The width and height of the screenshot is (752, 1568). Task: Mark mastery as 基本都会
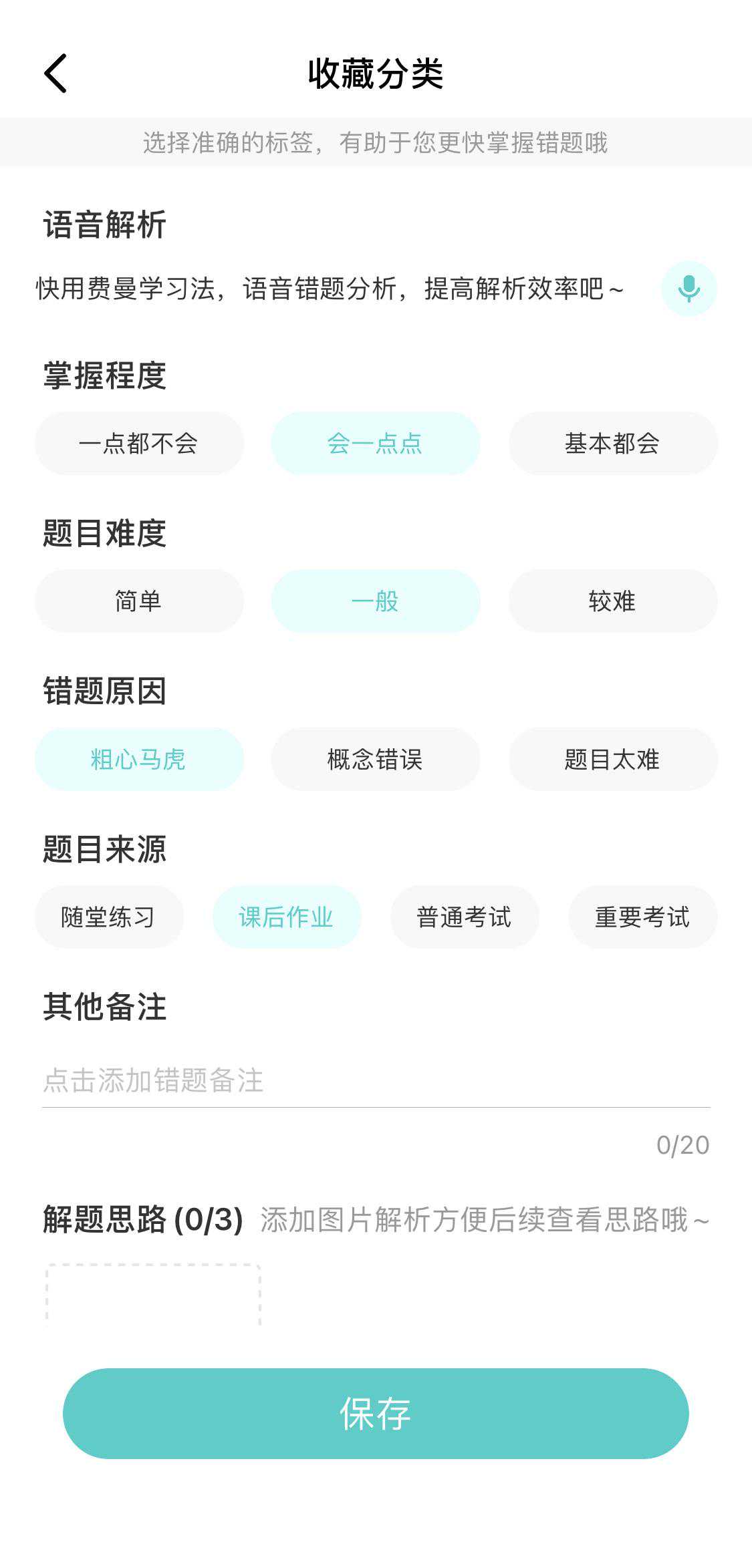[612, 444]
